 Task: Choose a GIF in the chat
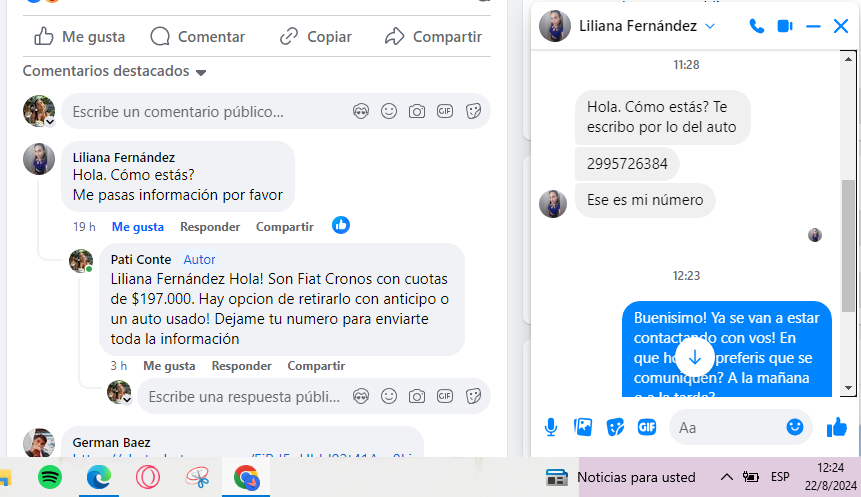point(647,427)
